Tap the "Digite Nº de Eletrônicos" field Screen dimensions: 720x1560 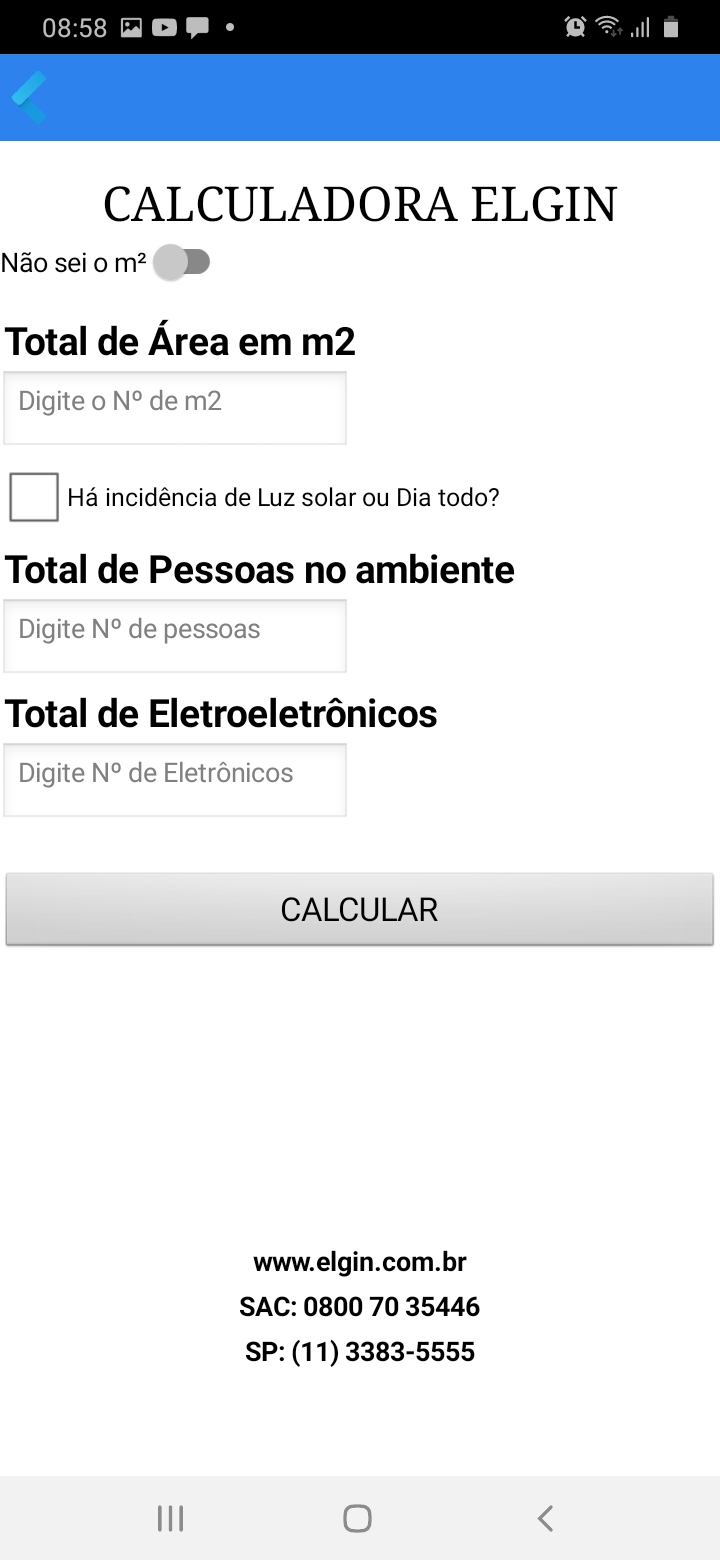[x=175, y=780]
